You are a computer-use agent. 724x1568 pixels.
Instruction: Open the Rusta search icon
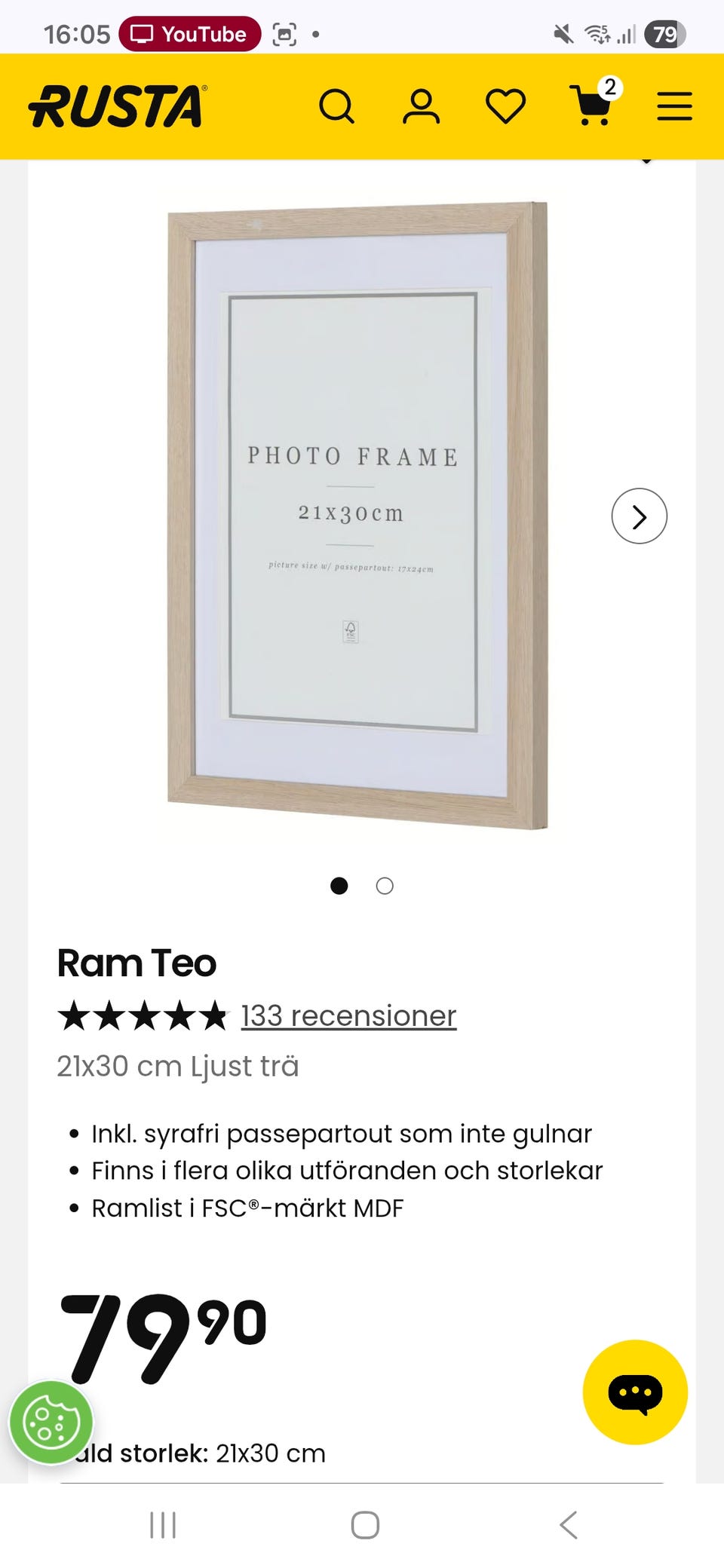pyautogui.click(x=338, y=106)
